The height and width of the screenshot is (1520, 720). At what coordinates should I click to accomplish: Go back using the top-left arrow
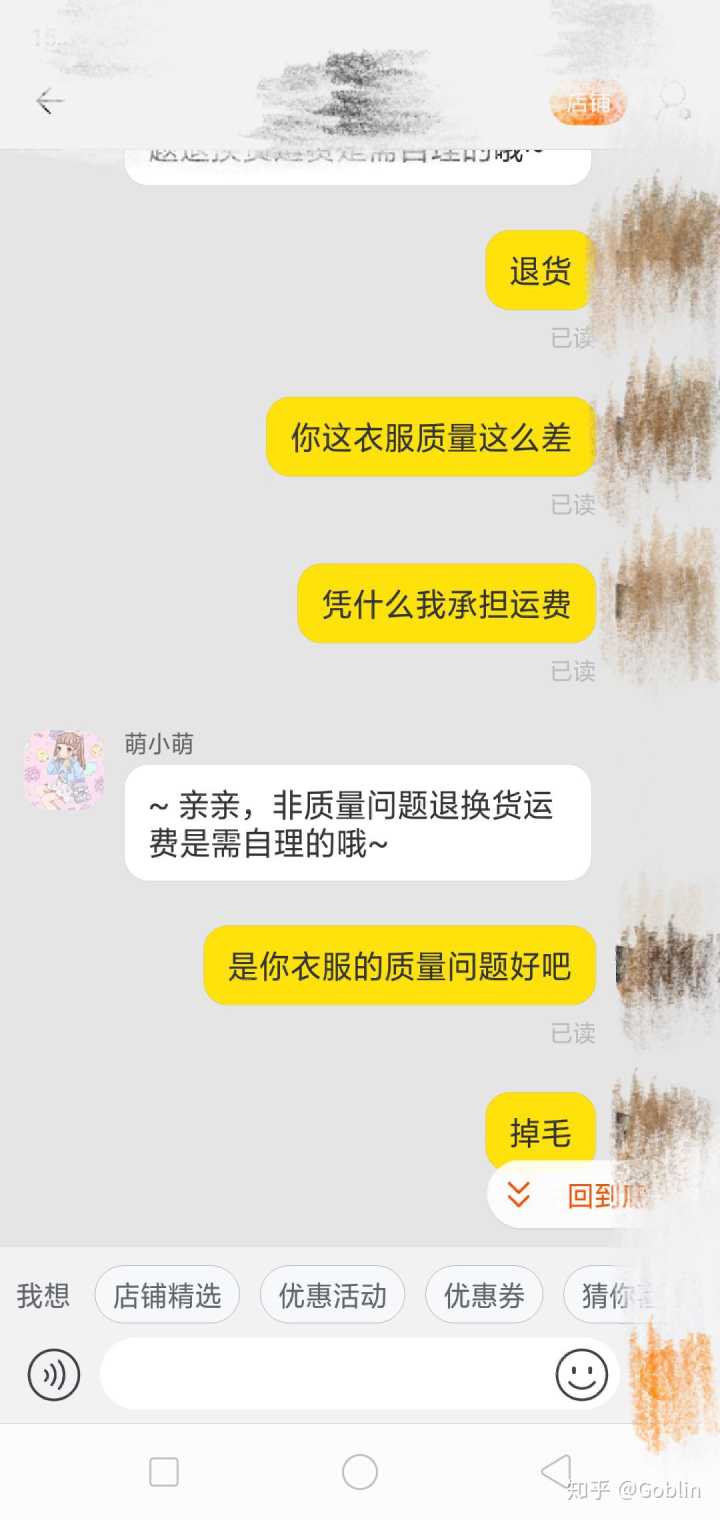tap(49, 101)
